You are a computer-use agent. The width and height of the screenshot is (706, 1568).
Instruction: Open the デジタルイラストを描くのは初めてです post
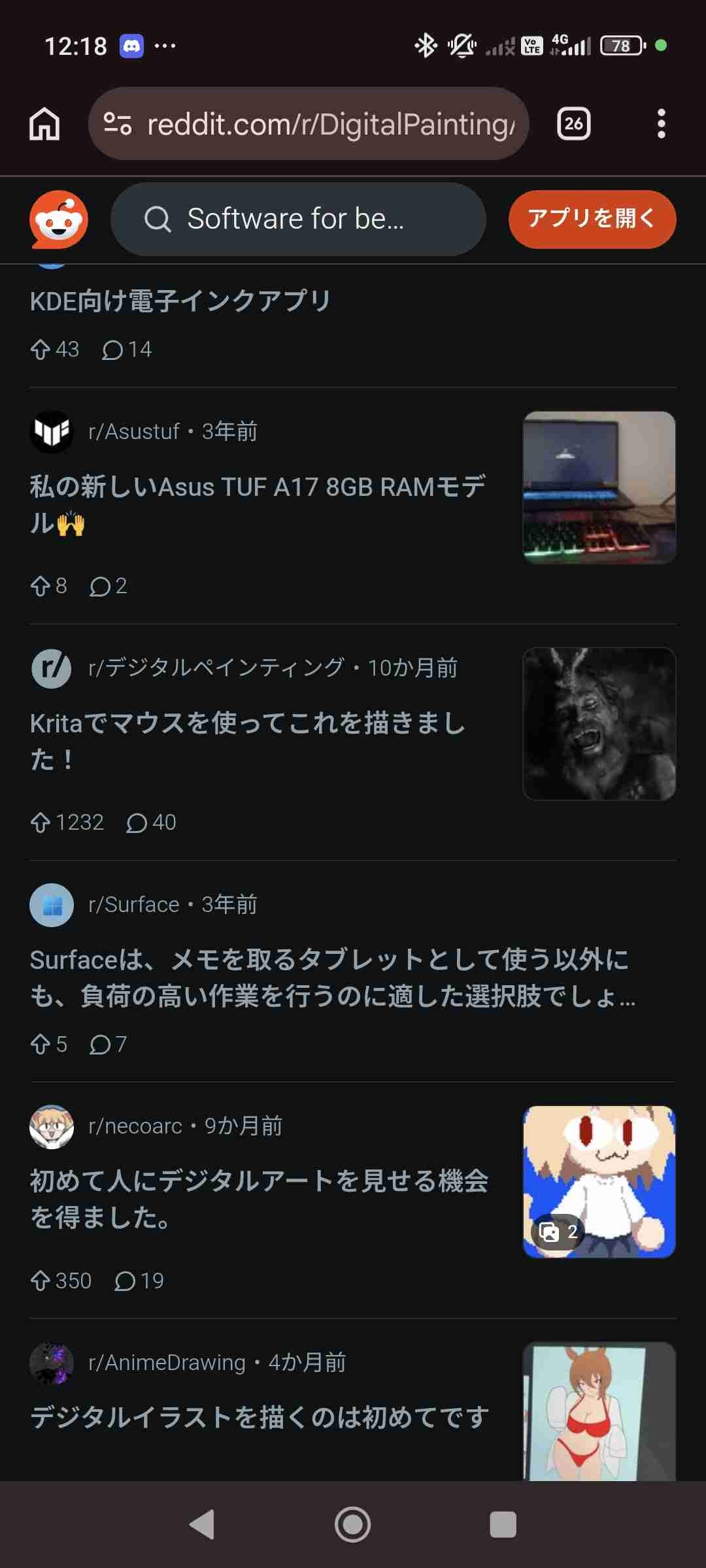(259, 1418)
